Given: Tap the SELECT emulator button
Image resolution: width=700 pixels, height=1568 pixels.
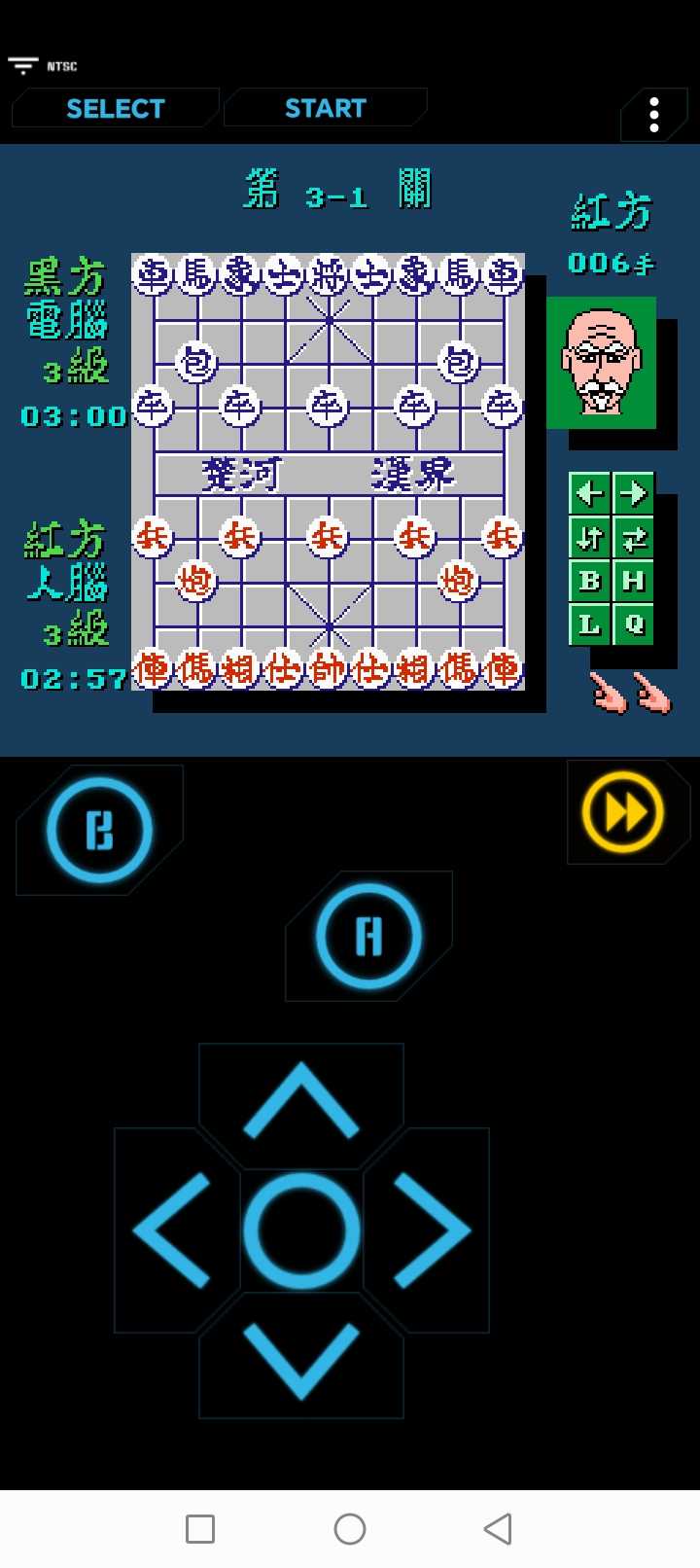Looking at the screenshot, I should pos(115,108).
